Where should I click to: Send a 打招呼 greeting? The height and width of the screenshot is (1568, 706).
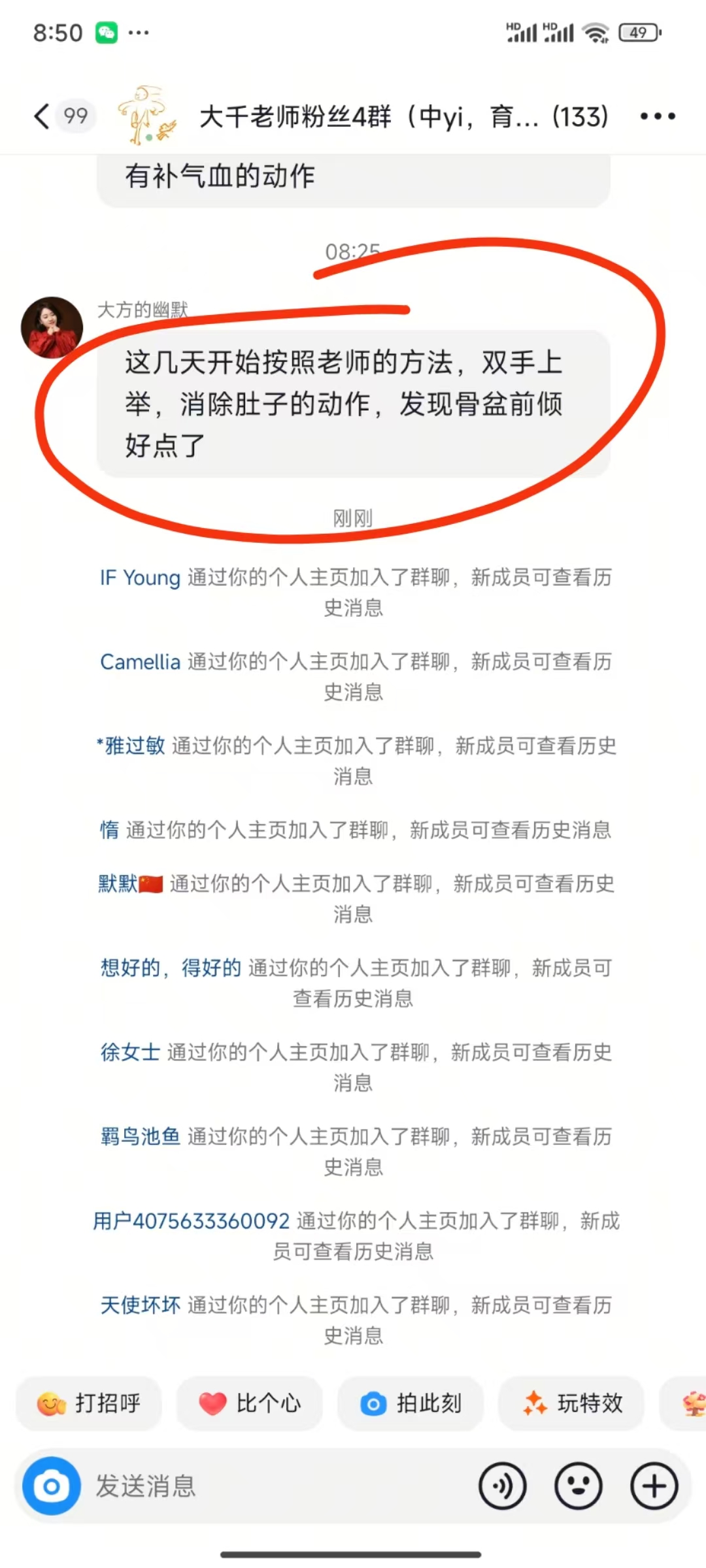(89, 1403)
